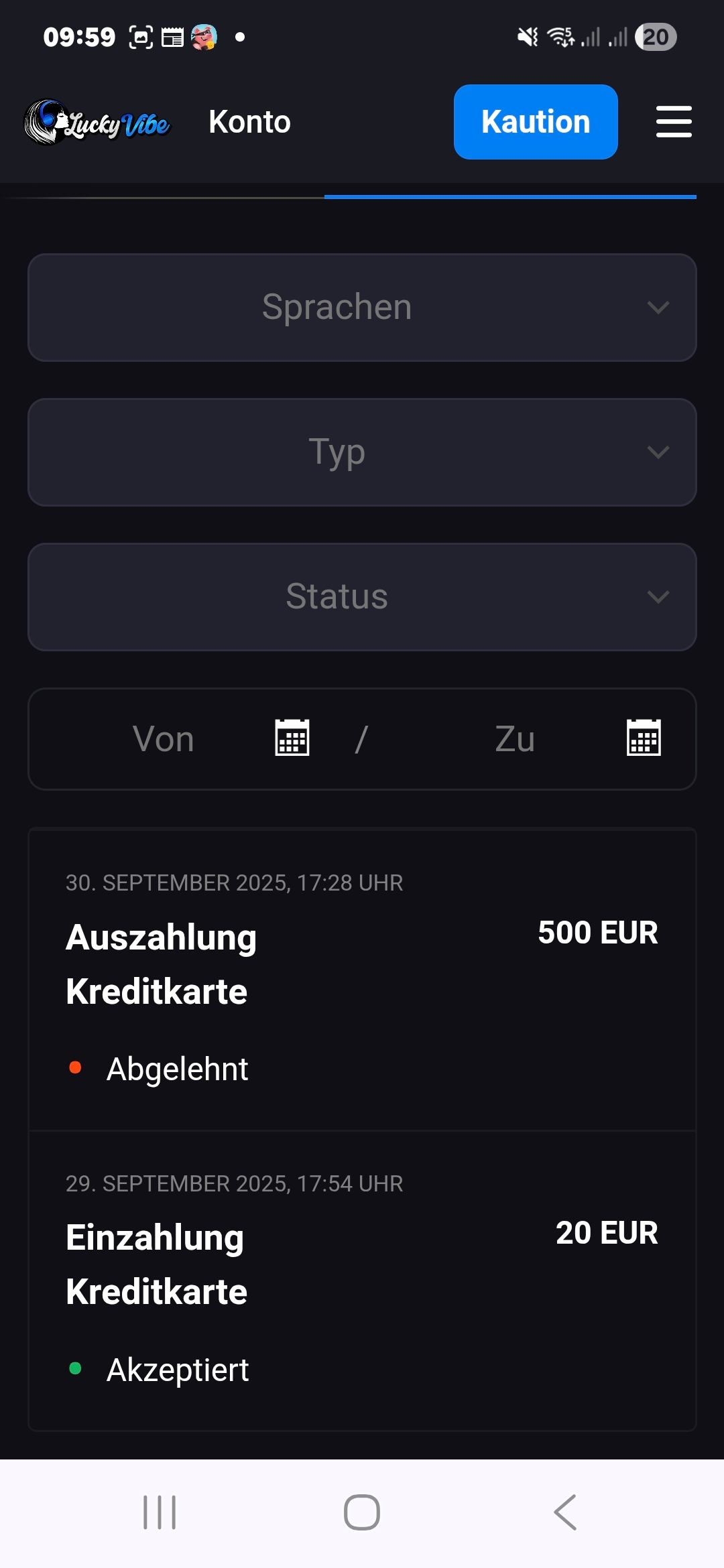
Task: Go to LuckyVibe home via logo
Action: tap(98, 123)
